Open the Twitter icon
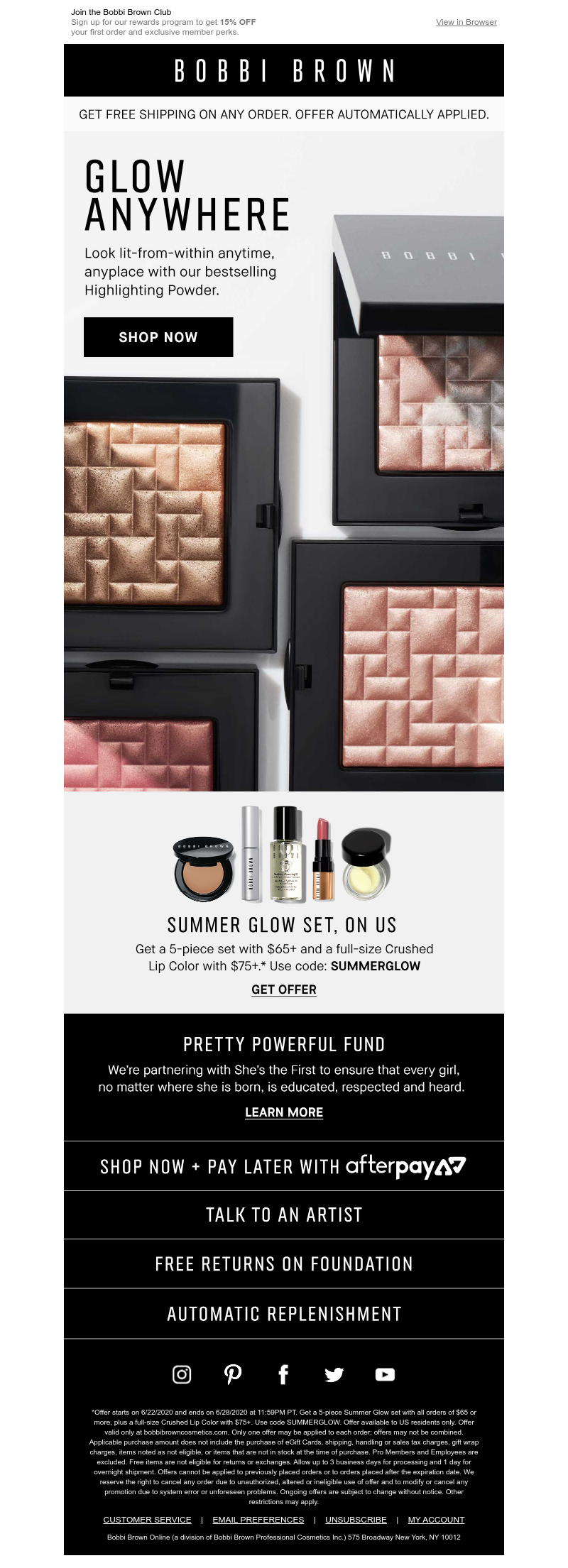Screen dimensions: 568x1568 [x=334, y=1375]
